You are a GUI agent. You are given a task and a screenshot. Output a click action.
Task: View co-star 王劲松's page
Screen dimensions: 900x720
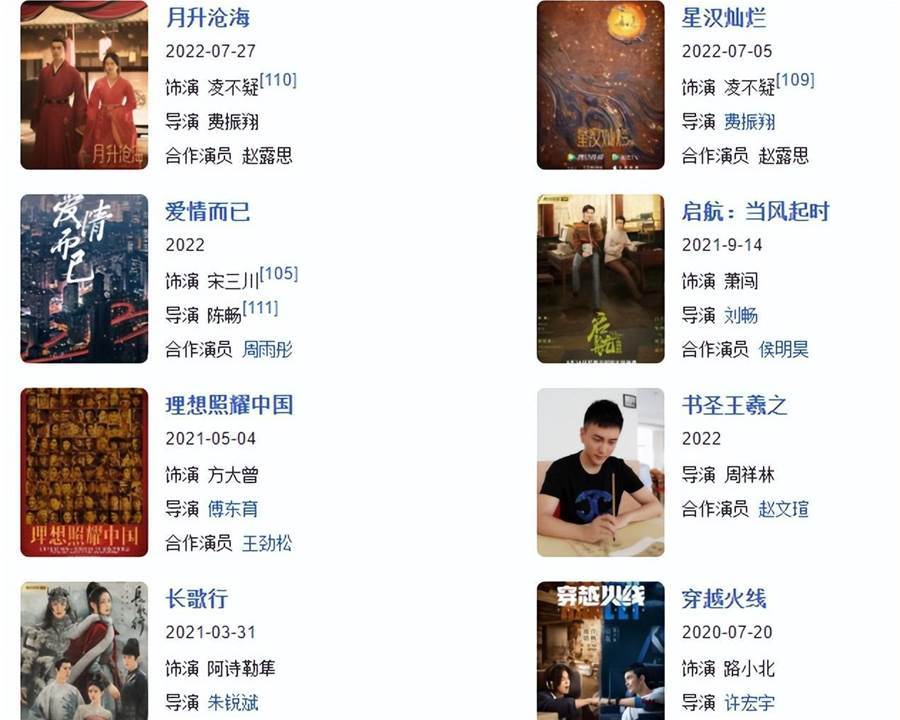click(x=267, y=544)
